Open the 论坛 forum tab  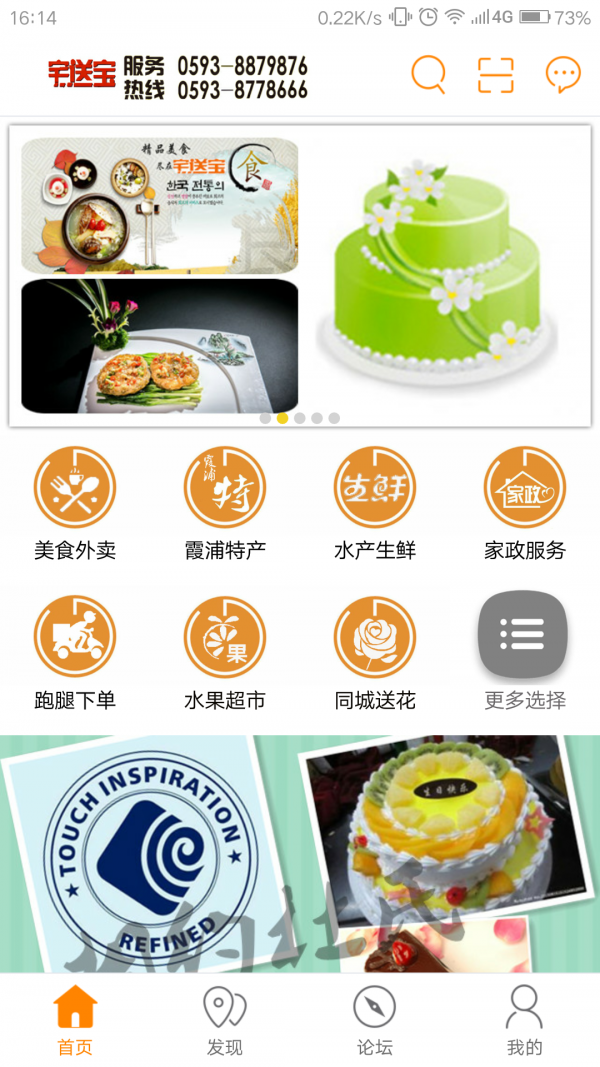pyautogui.click(x=375, y=1020)
